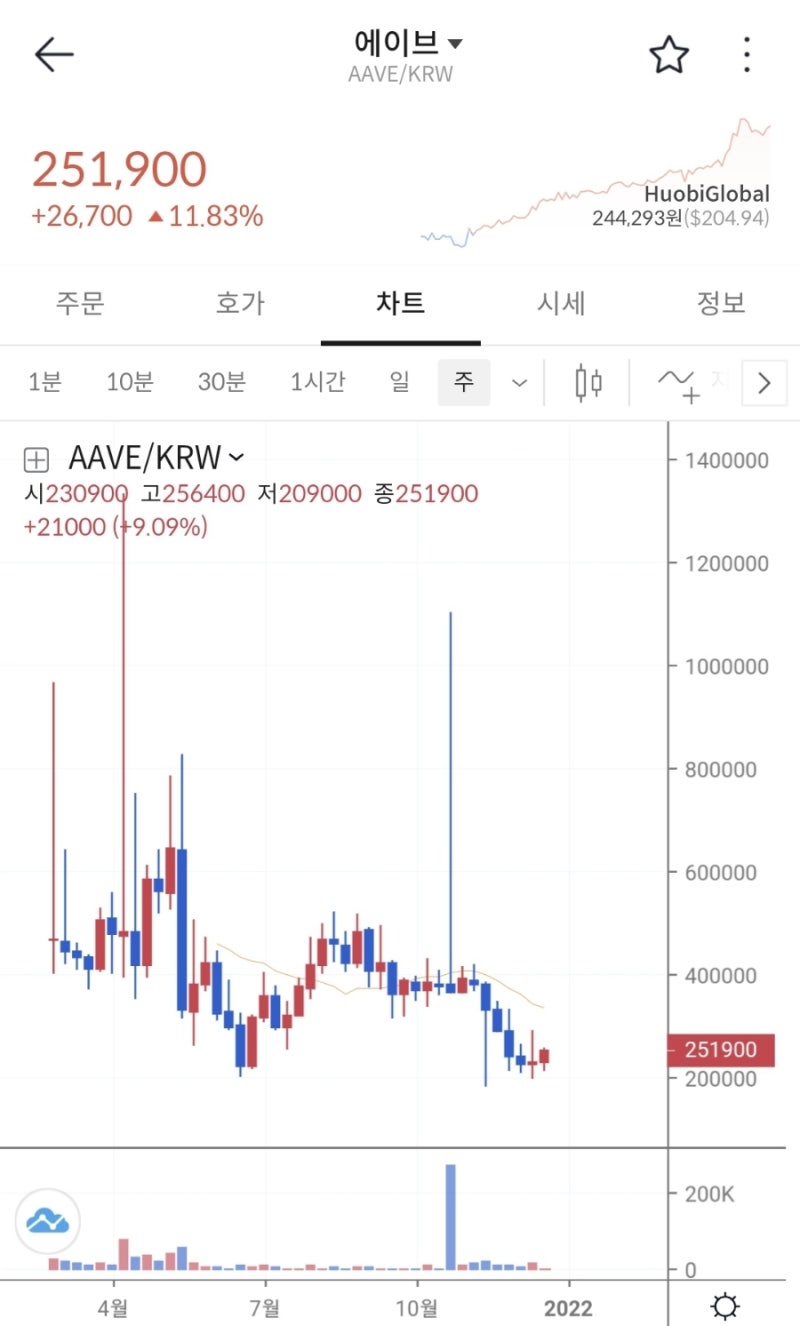
Task: Tap the blue cloud chart button
Action: pyautogui.click(x=48, y=1221)
